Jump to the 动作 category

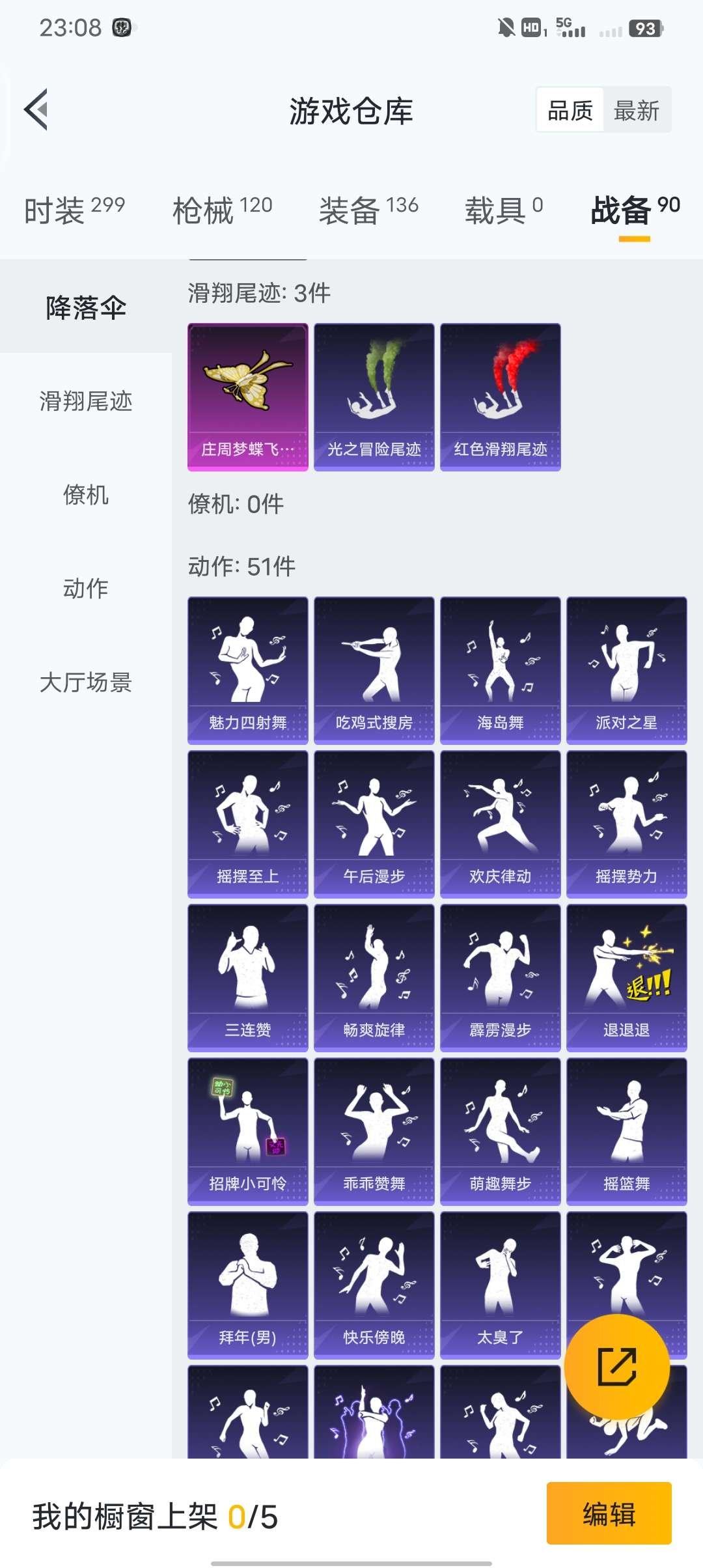click(x=85, y=589)
